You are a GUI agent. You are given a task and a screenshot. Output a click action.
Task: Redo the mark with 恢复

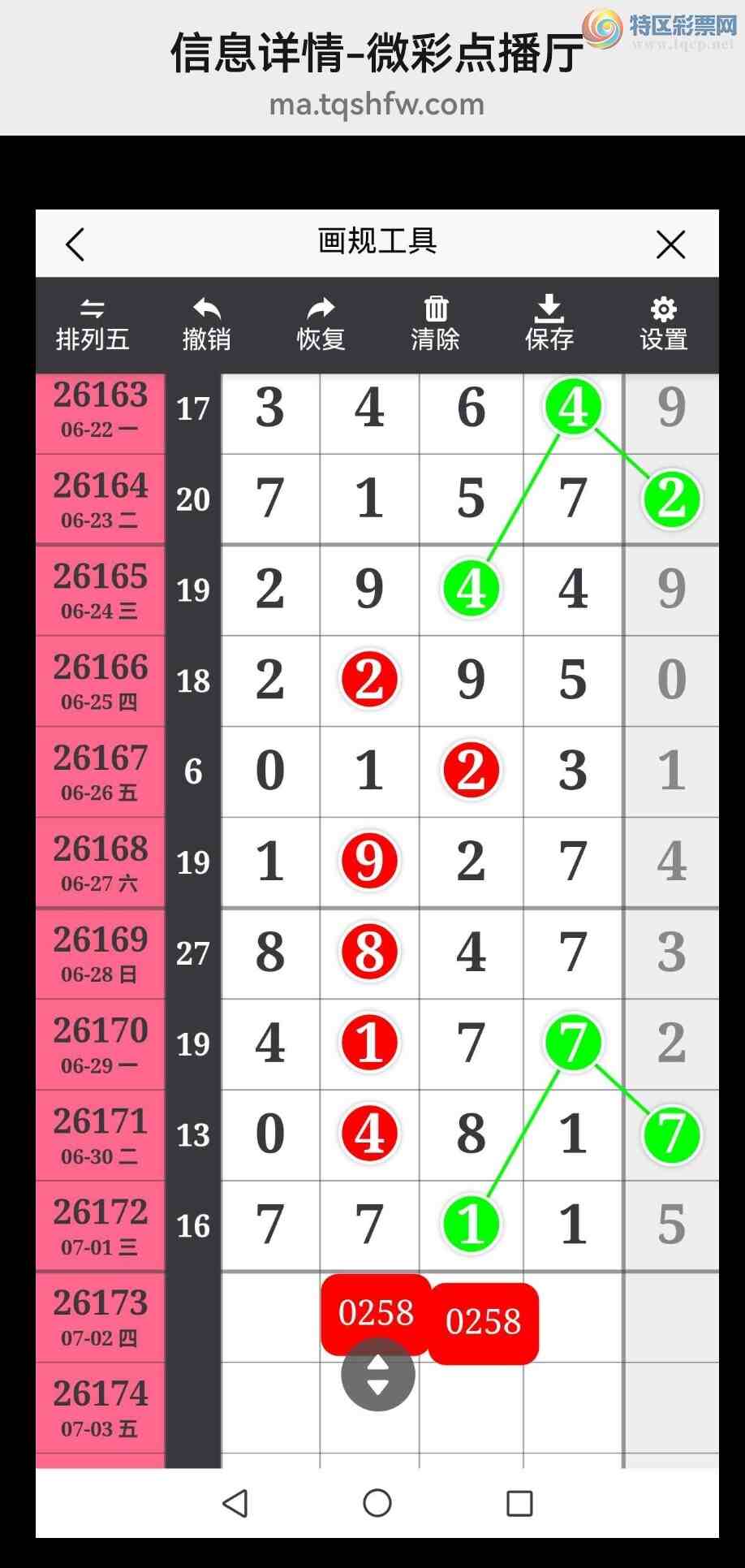point(321,326)
